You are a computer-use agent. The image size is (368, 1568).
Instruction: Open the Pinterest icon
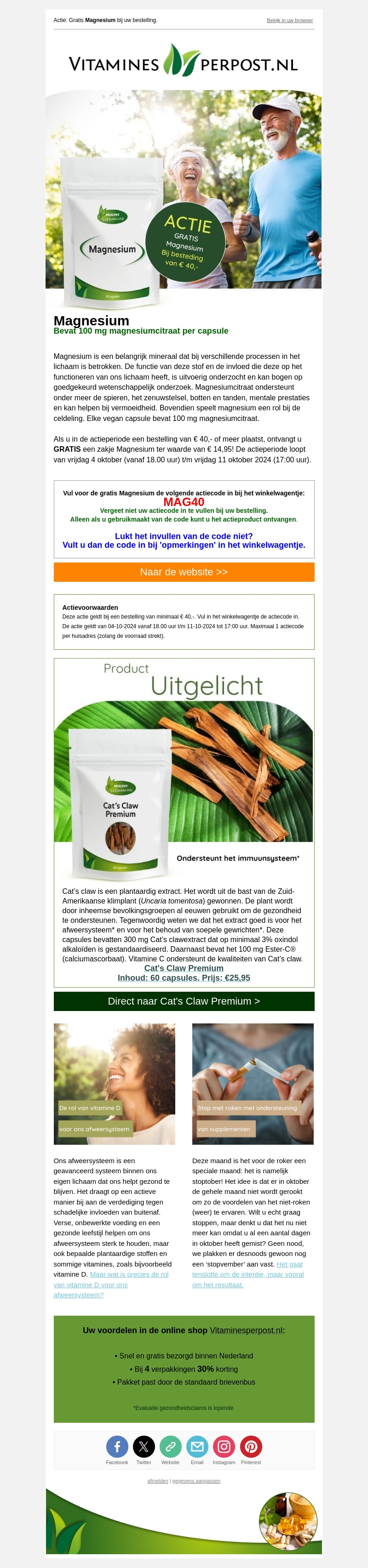250,1446
